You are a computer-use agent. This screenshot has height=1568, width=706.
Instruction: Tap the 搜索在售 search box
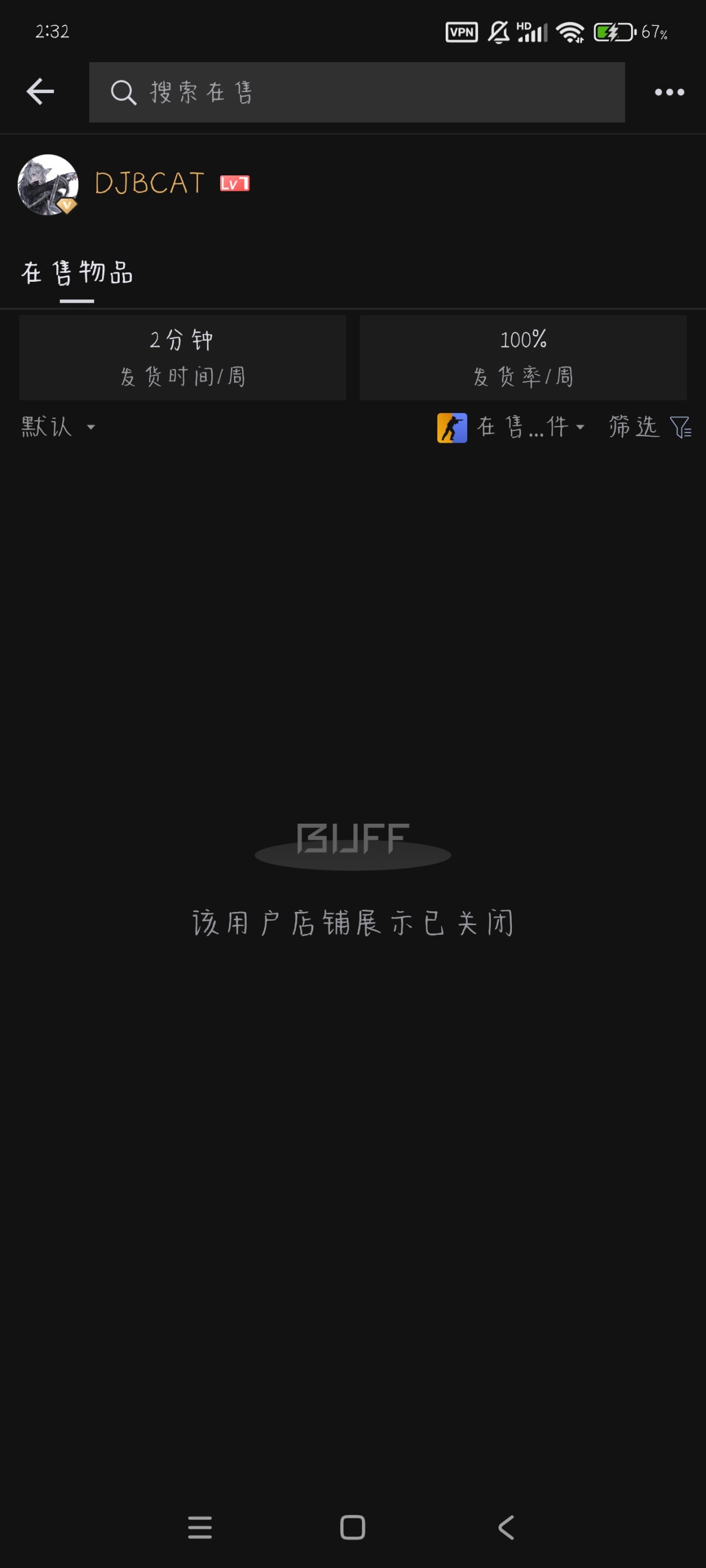pyautogui.click(x=356, y=92)
